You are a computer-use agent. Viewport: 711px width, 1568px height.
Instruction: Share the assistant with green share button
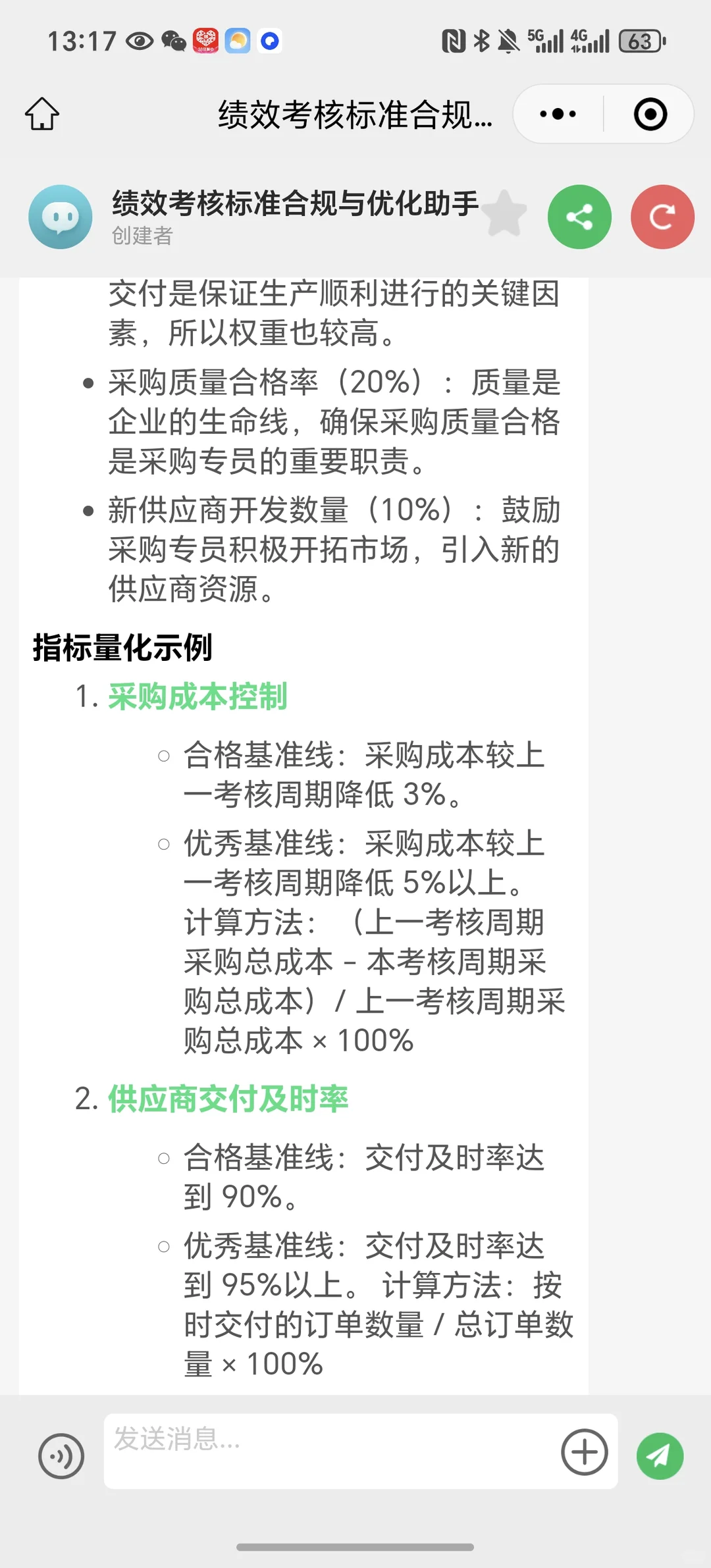579,217
